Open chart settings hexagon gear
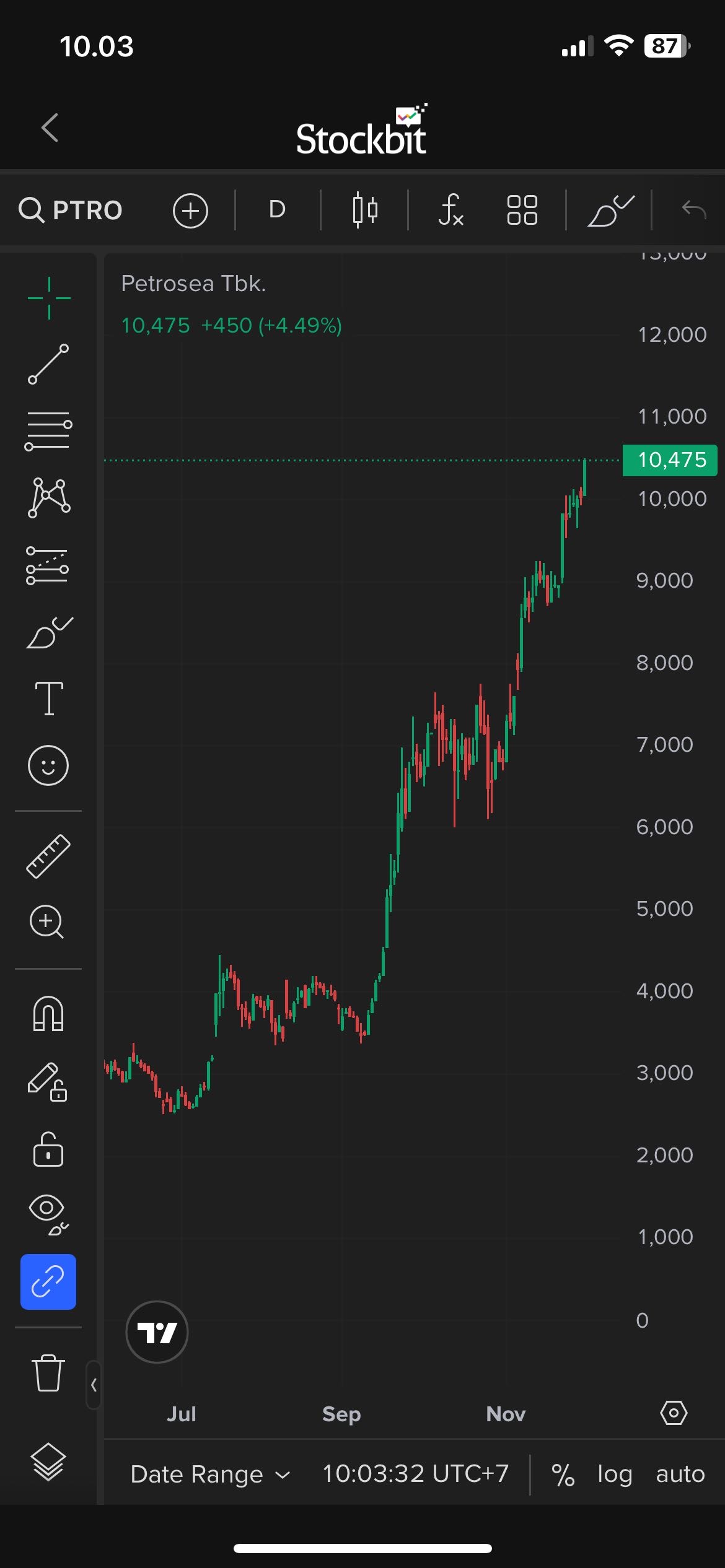725x1568 pixels. click(674, 1413)
